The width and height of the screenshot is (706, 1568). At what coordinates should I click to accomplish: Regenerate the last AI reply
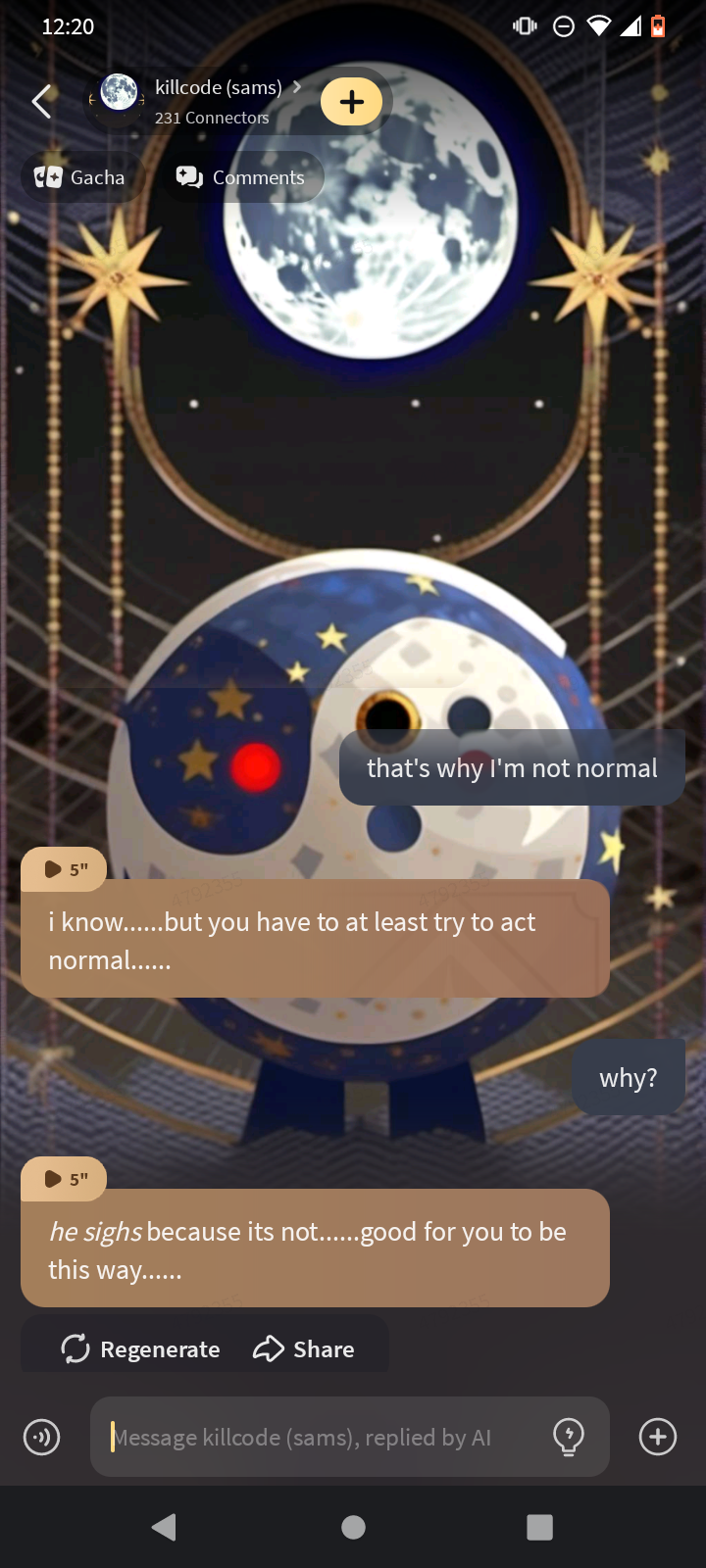click(140, 1349)
